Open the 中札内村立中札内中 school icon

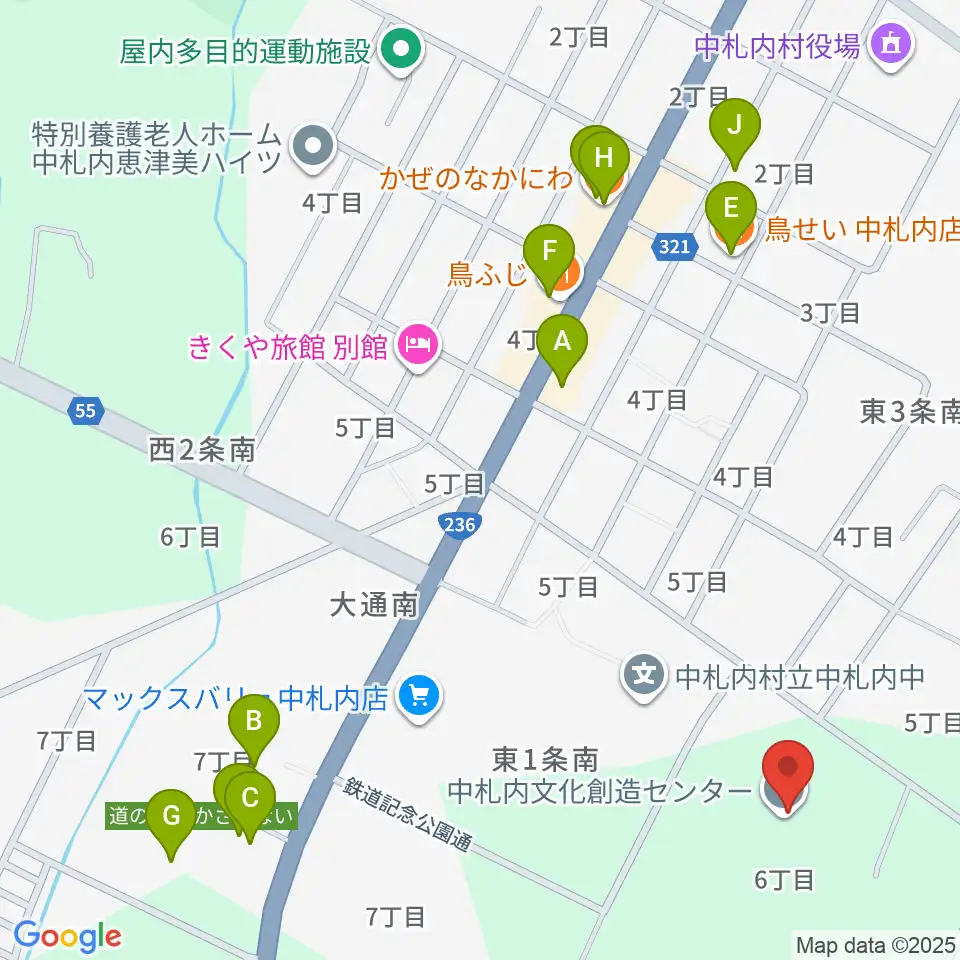(643, 675)
